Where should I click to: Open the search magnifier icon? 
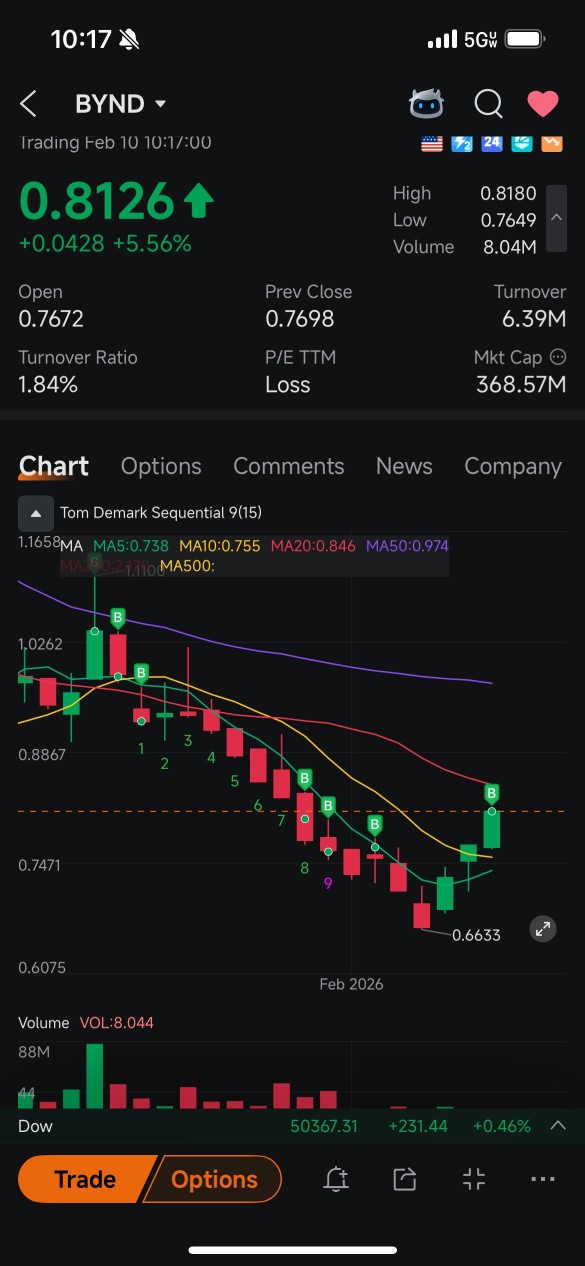[x=488, y=103]
